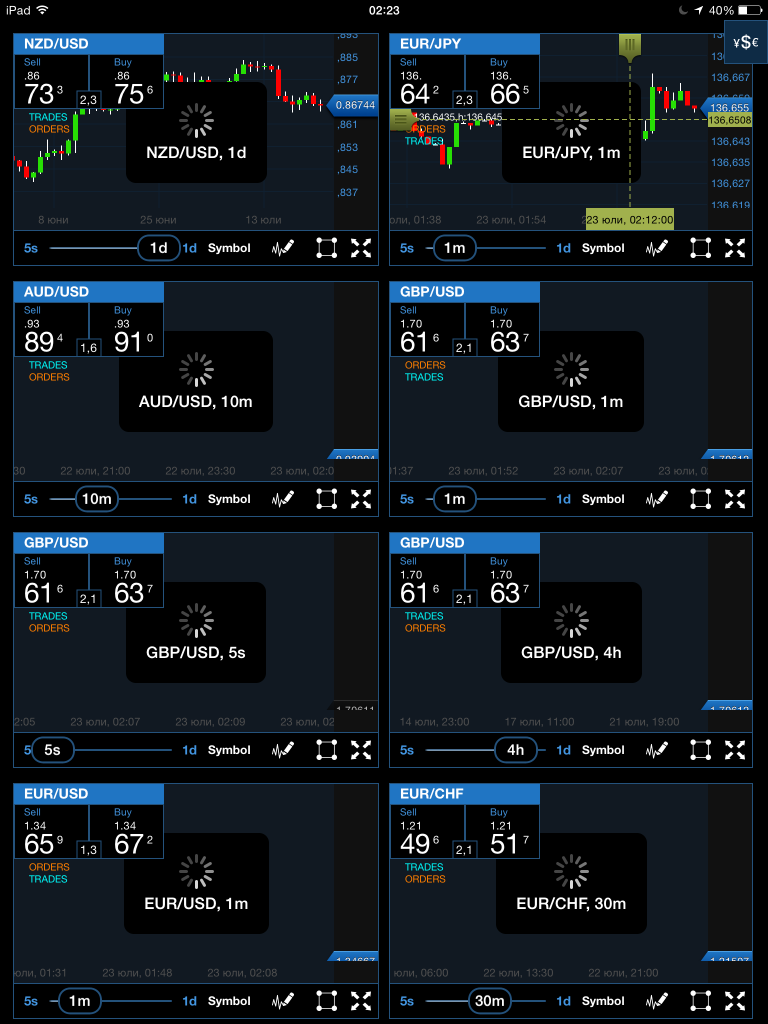The width and height of the screenshot is (768, 1024).
Task: Open indicators icon on GBP/USD 5s chart
Action: [283, 750]
